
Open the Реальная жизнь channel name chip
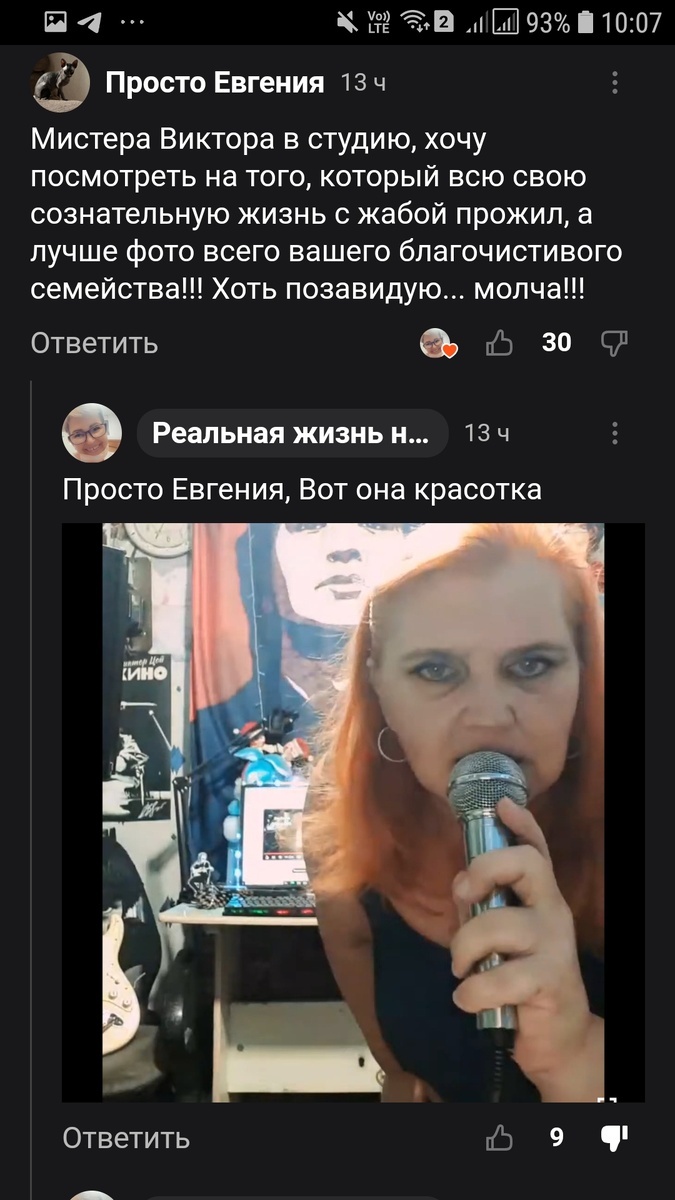pyautogui.click(x=292, y=433)
